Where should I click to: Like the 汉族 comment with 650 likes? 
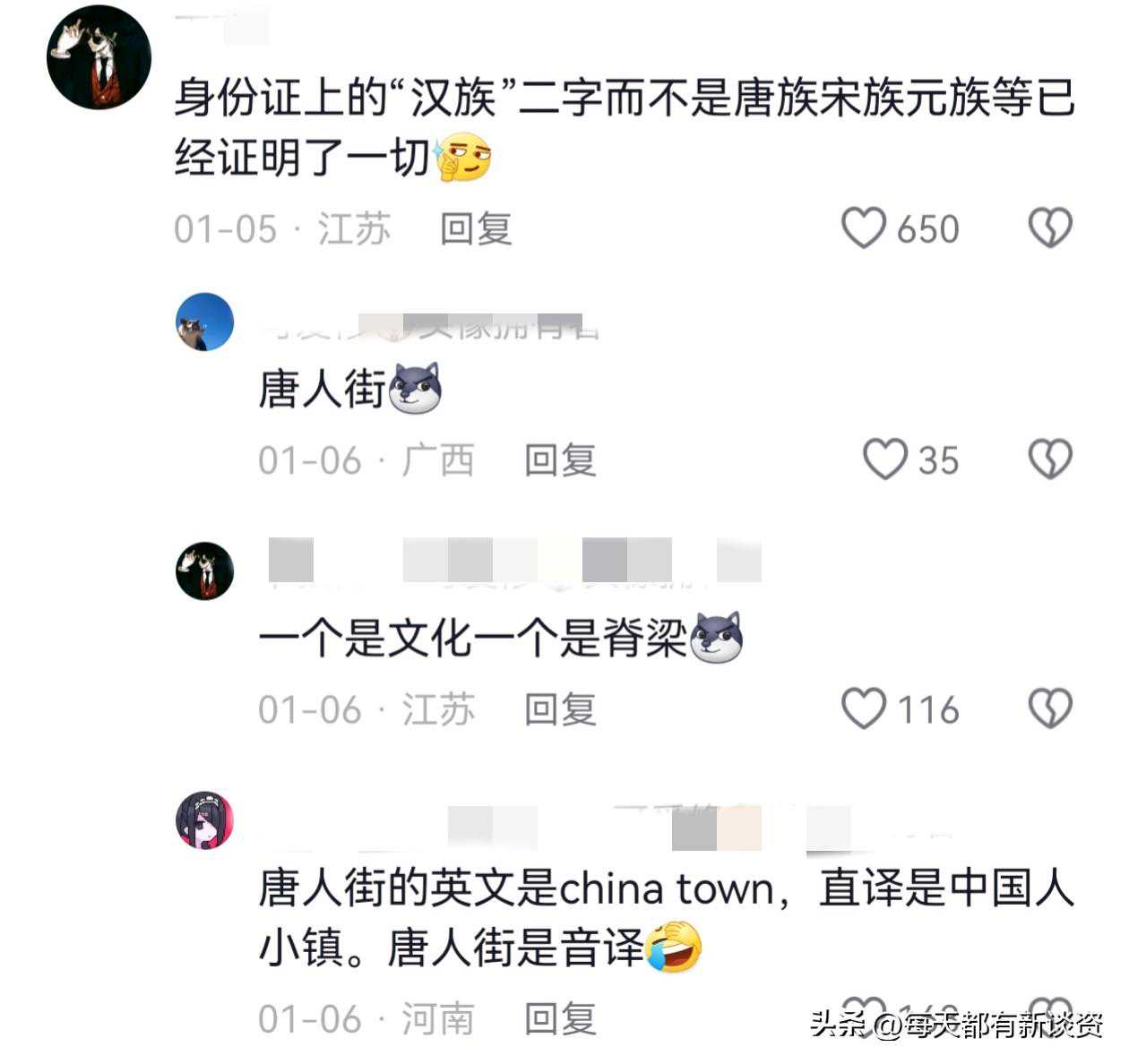[864, 228]
